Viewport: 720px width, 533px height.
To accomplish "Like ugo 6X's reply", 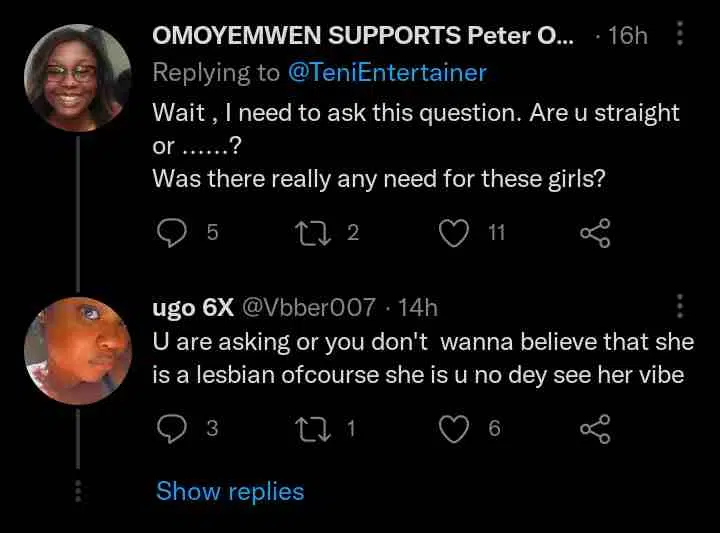I will tap(455, 428).
